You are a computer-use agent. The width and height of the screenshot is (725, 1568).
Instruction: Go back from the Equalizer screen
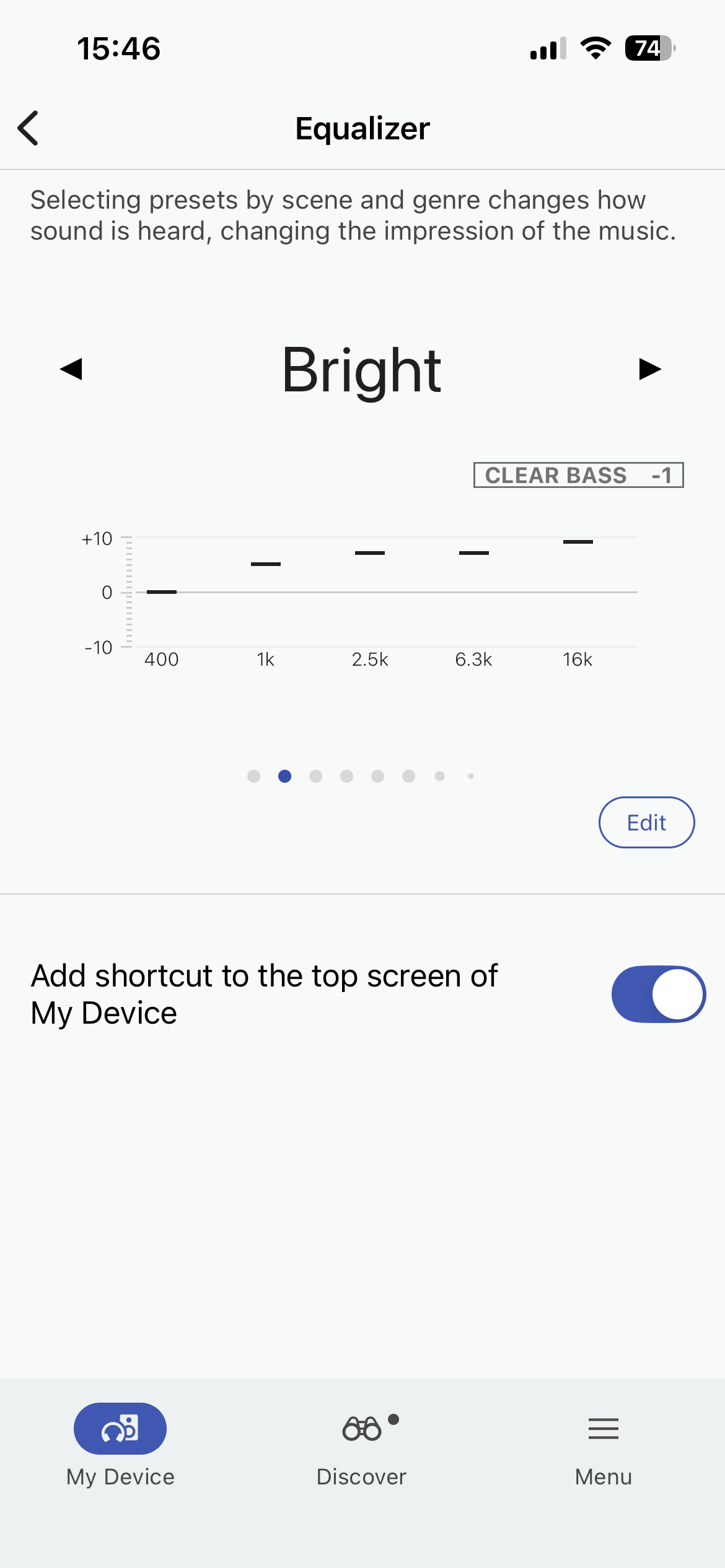tap(29, 128)
